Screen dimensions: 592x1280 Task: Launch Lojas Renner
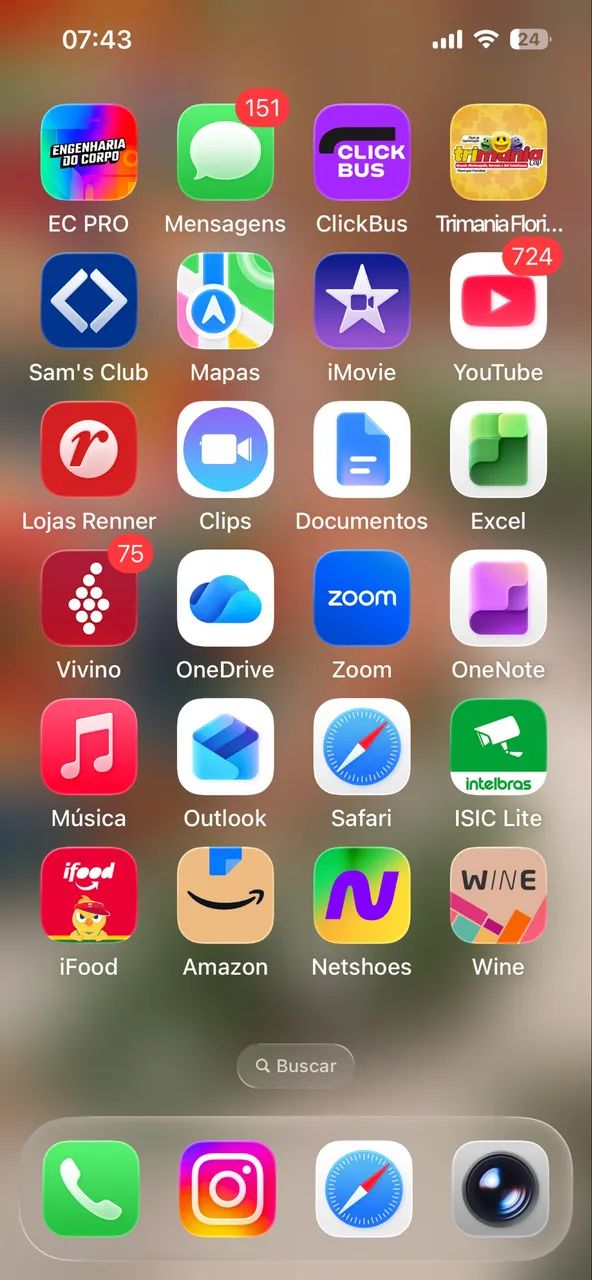click(89, 450)
